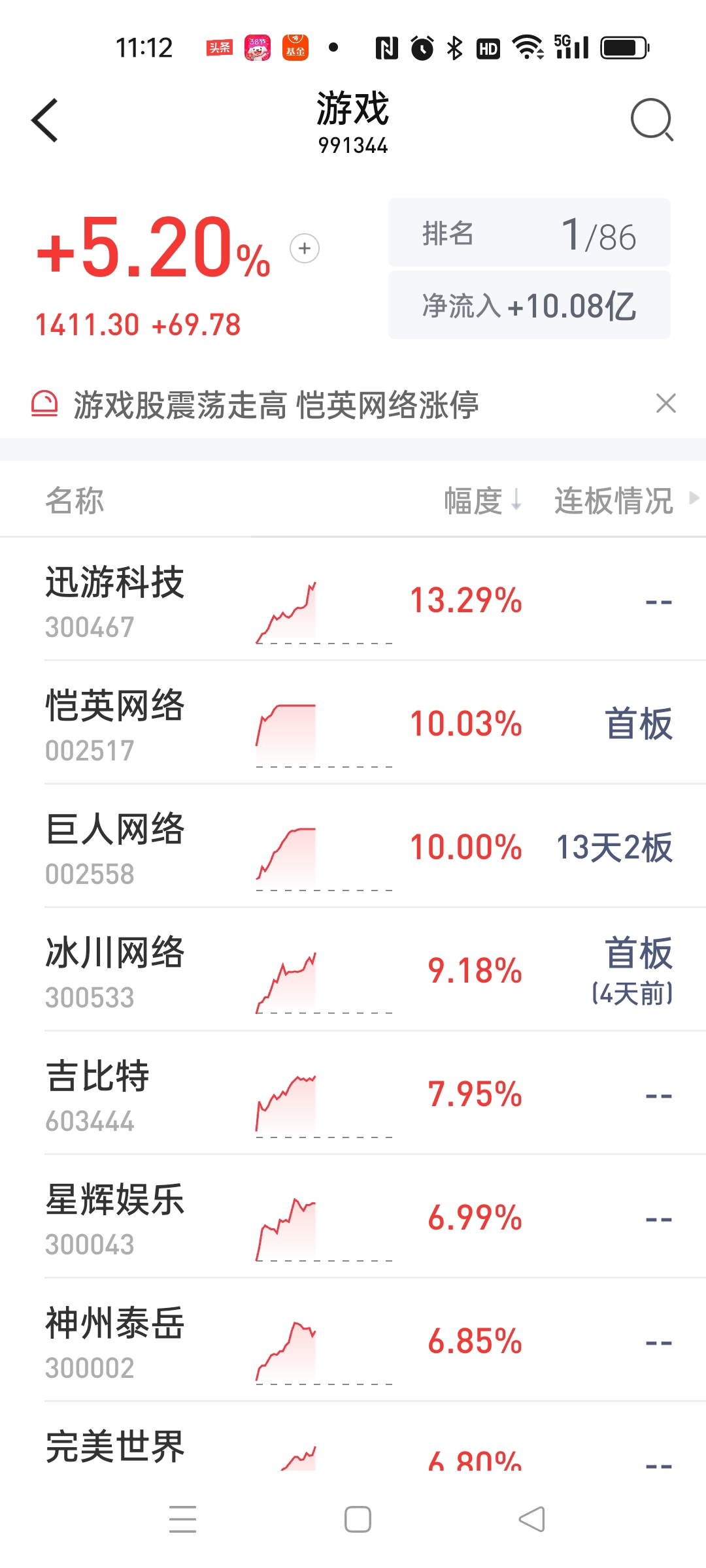Open stock 星辉娱乐 300043

[x=353, y=1217]
